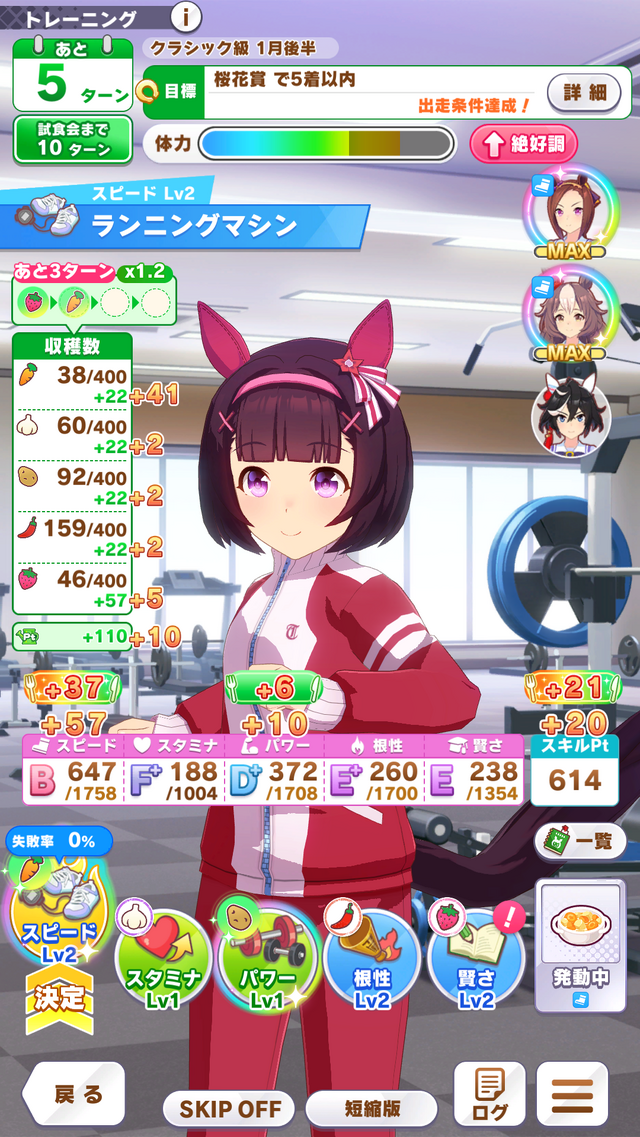Open the 一覧 list
Screen dimensions: 640x1137
[x=580, y=842]
